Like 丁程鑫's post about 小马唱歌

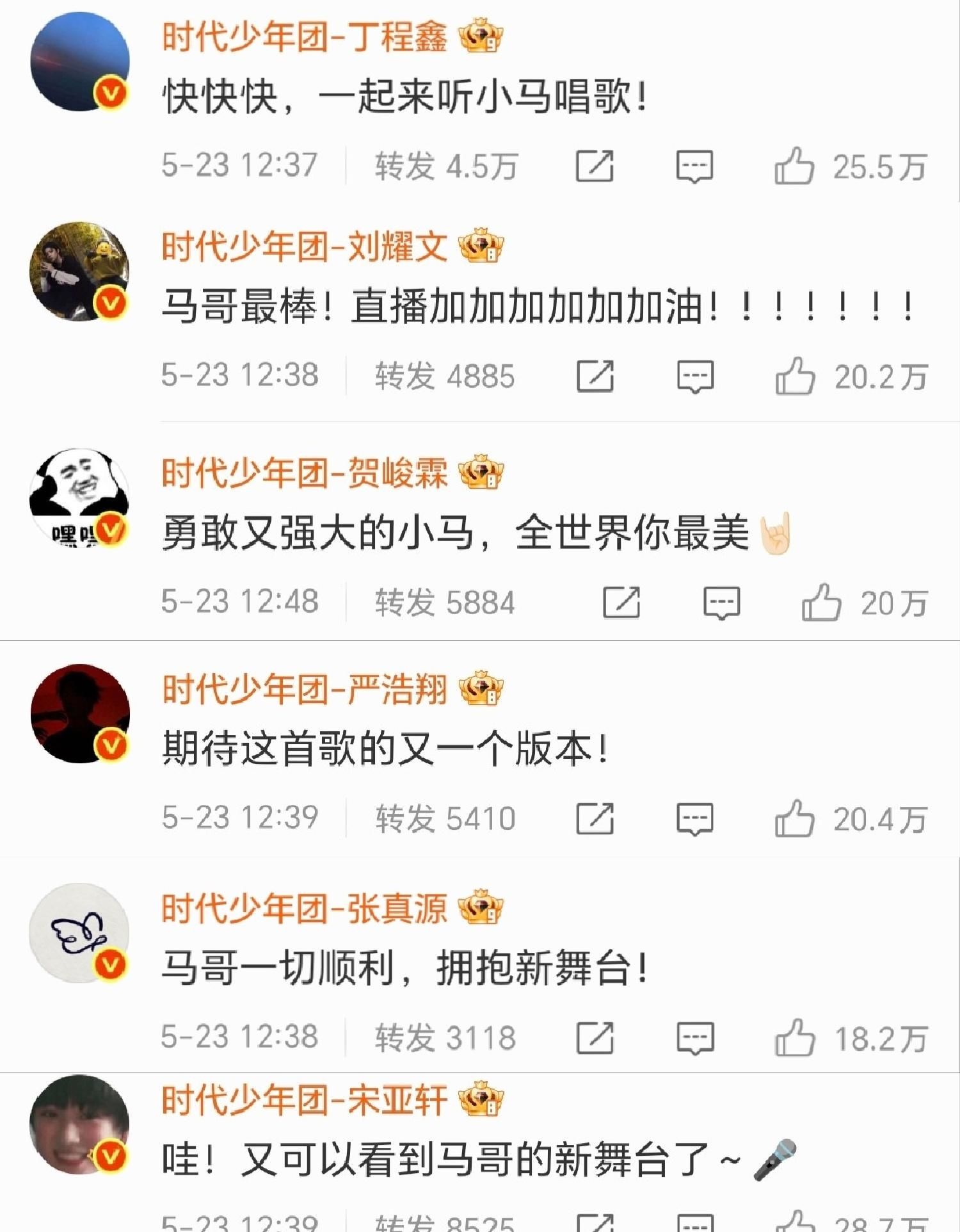click(794, 166)
